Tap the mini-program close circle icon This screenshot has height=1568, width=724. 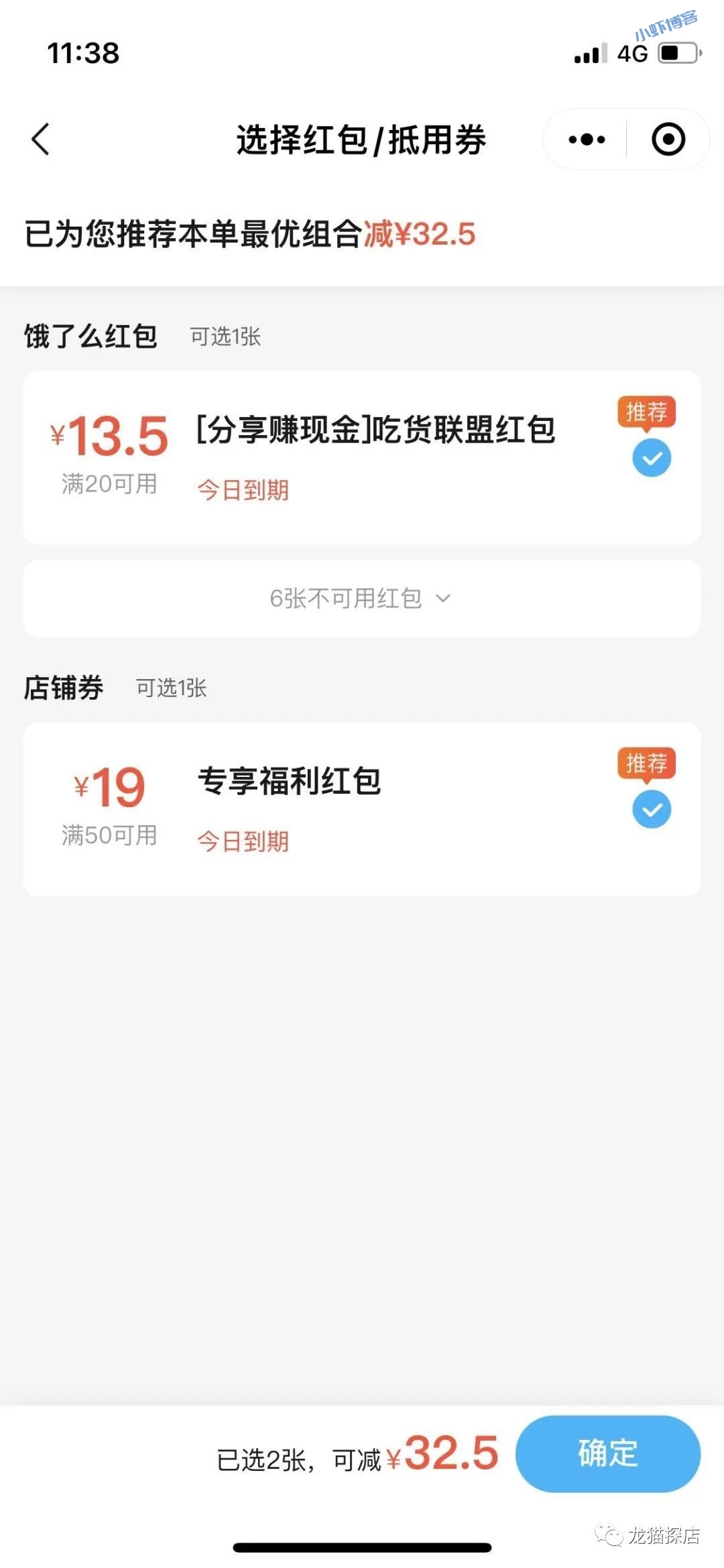point(668,139)
